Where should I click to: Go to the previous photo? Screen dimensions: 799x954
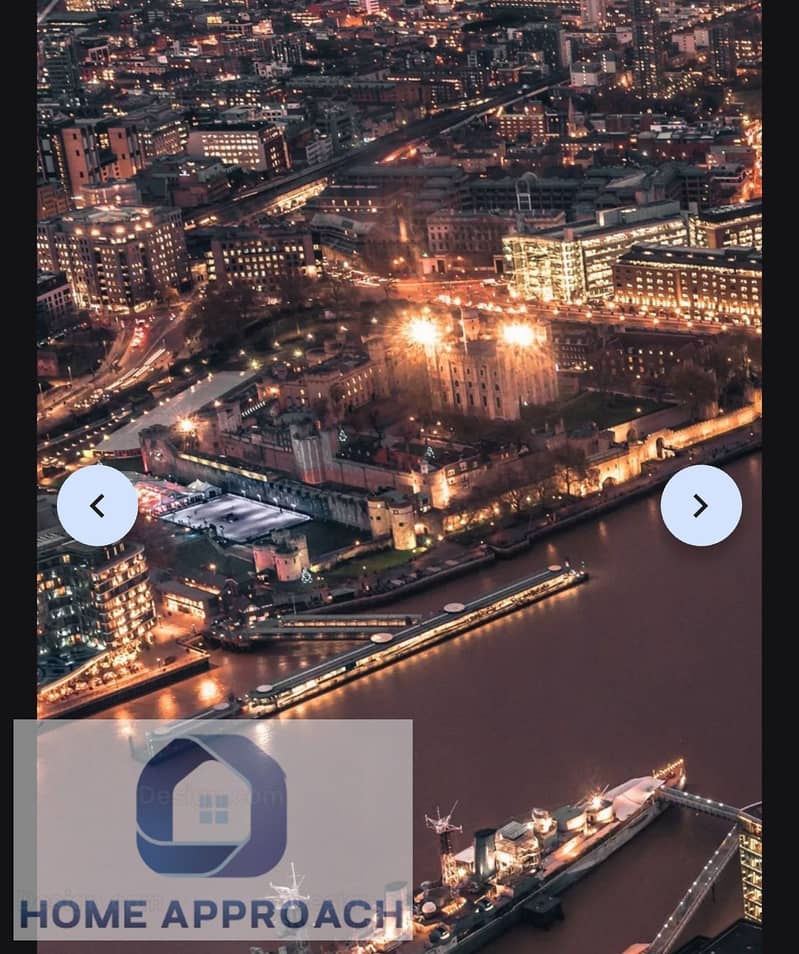coord(97,506)
